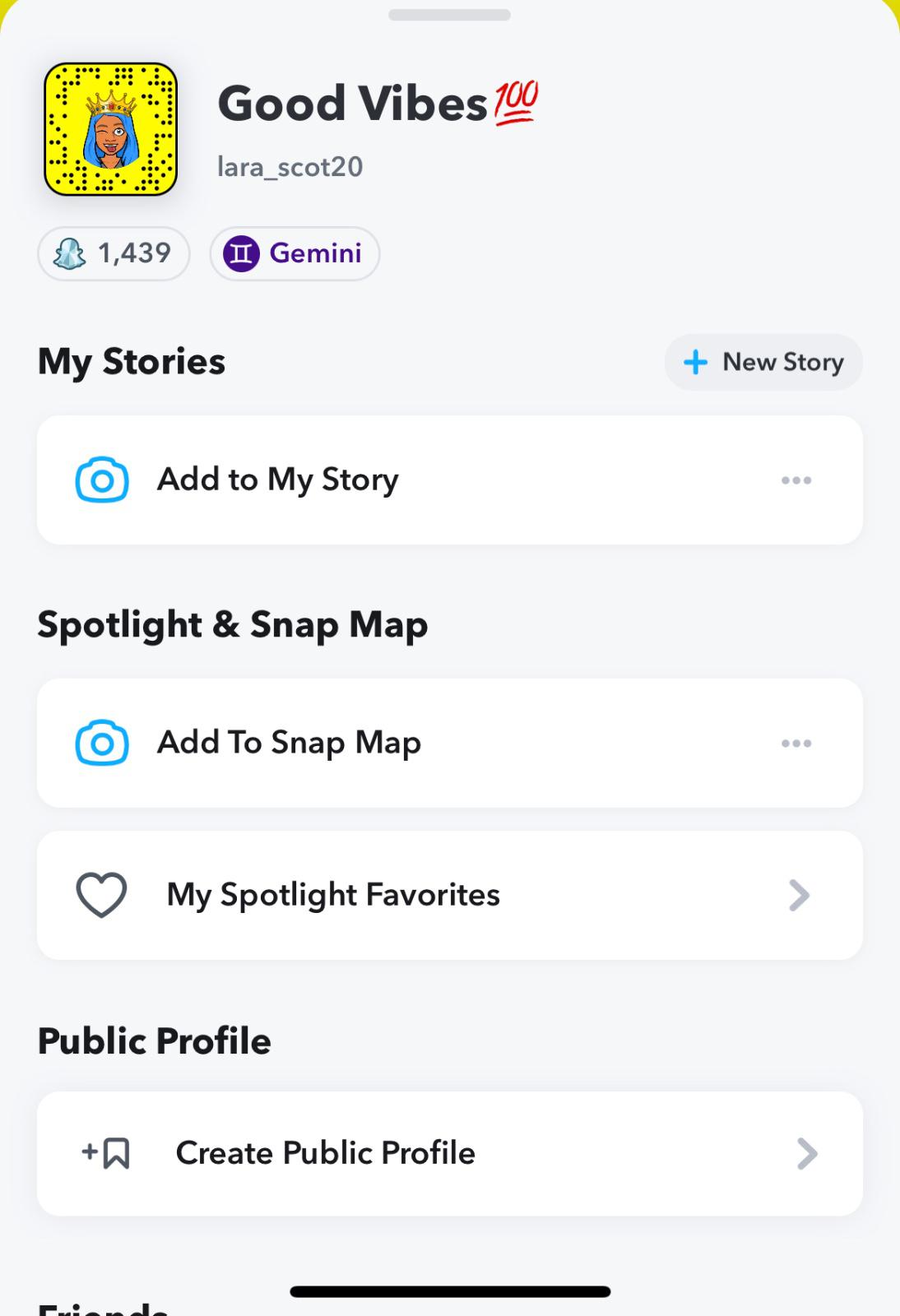
Task: Open options for Add to My Story
Action: [x=796, y=480]
